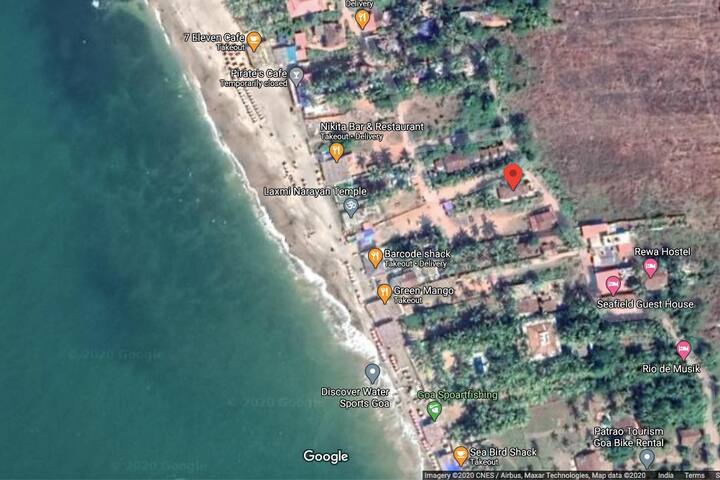The height and width of the screenshot is (480, 720).
Task: Open Discover Water Sports Goa pin
Action: (372, 373)
